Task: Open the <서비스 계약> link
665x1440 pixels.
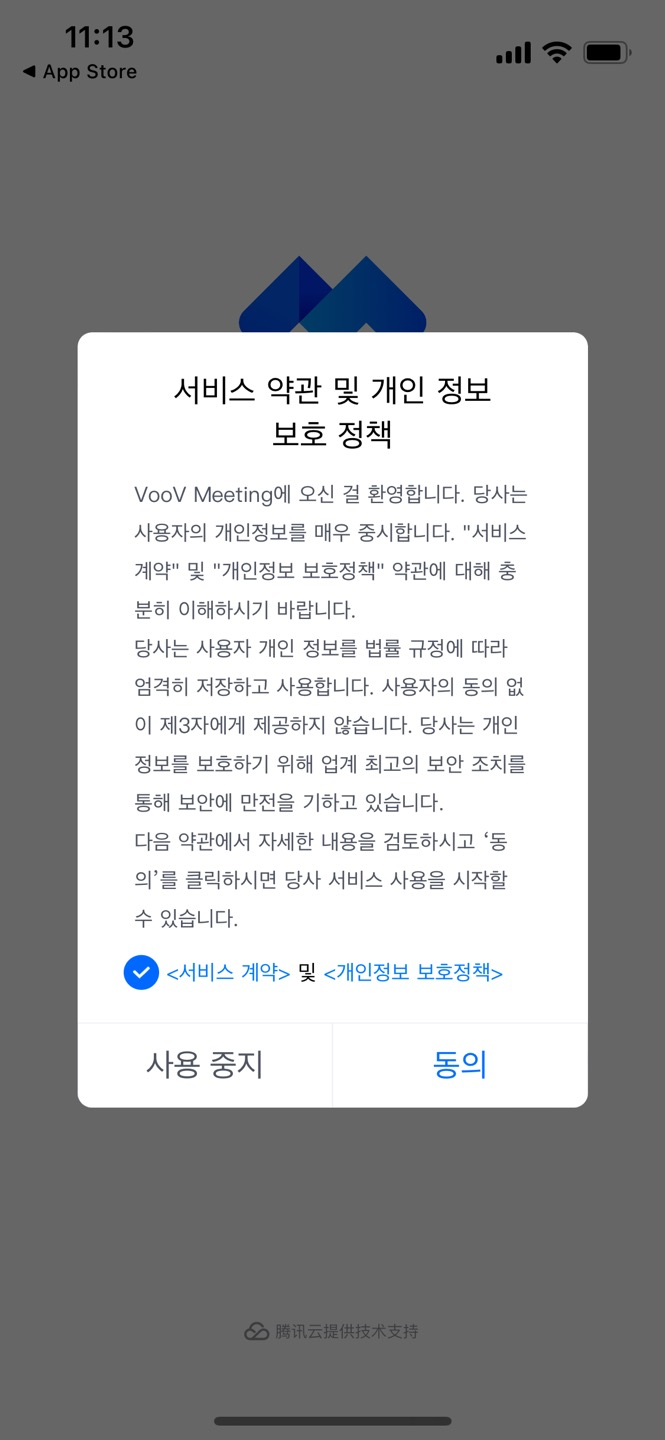Action: pyautogui.click(x=228, y=972)
